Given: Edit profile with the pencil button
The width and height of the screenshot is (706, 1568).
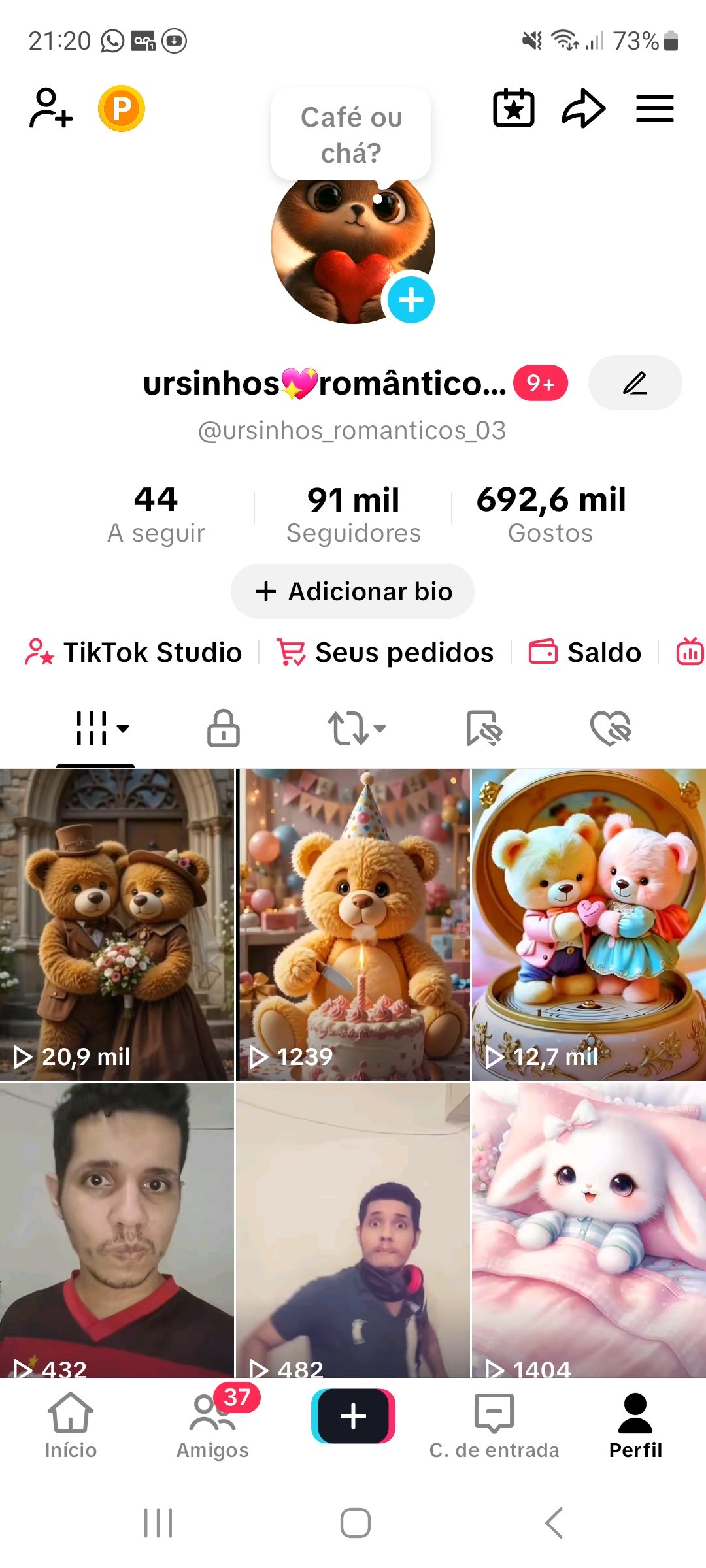Looking at the screenshot, I should tap(635, 383).
